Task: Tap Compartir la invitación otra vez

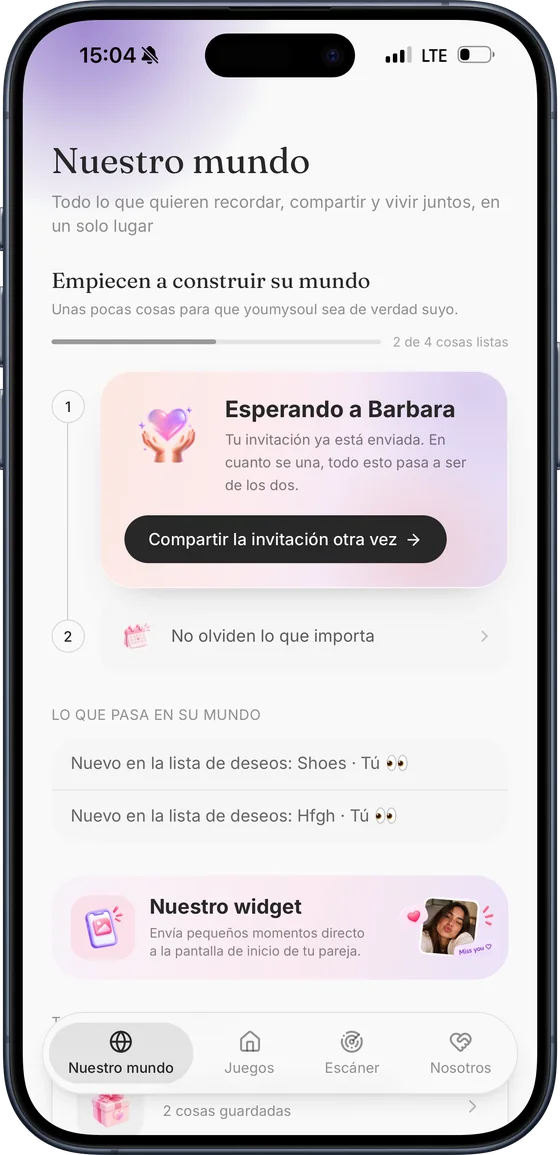Action: 285,539
